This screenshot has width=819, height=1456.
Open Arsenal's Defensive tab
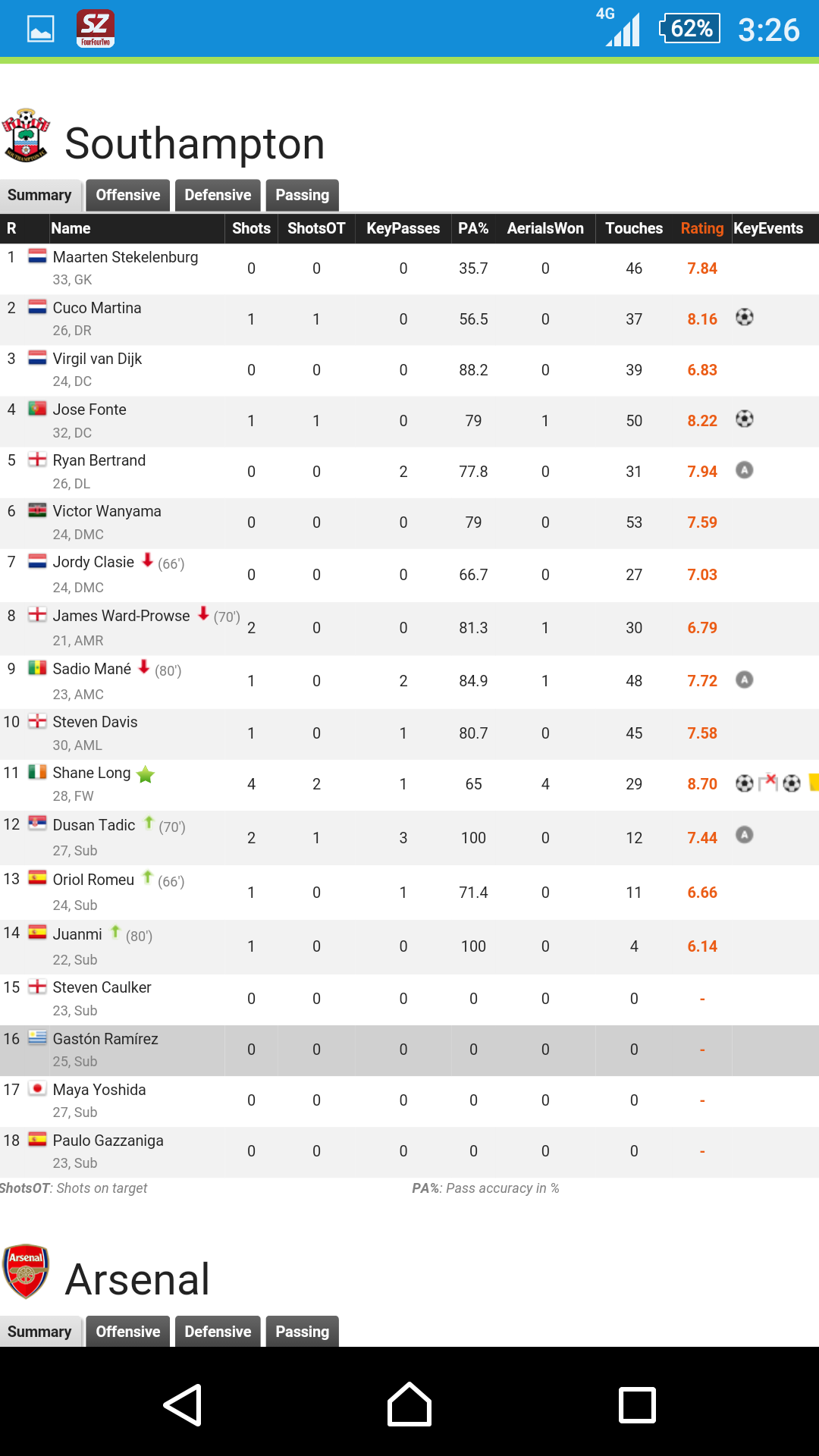(x=218, y=1332)
